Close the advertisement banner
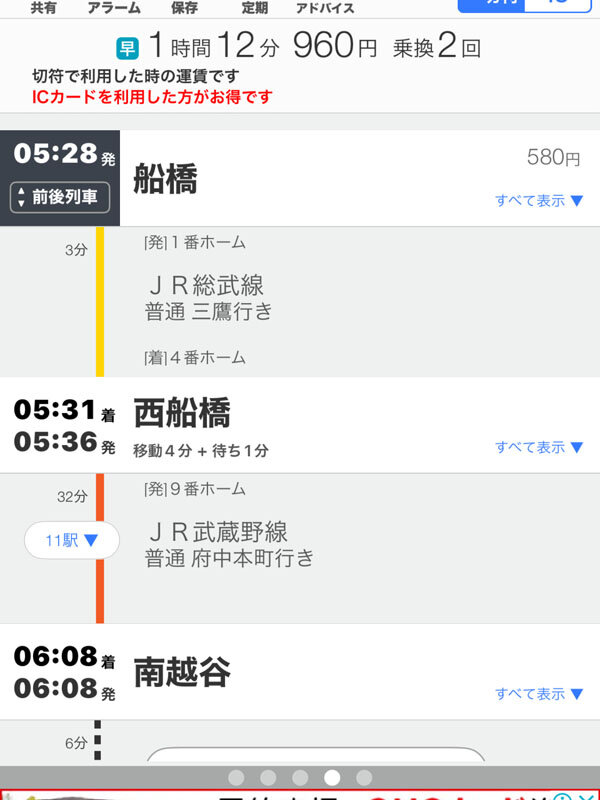This screenshot has width=600, height=800. tap(587, 796)
